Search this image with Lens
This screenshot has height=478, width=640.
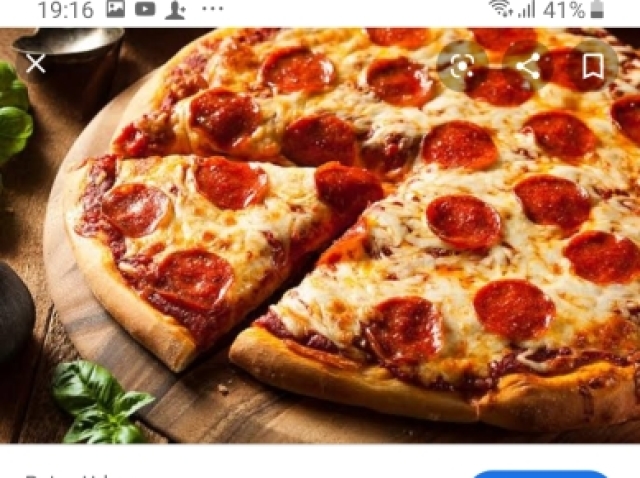(461, 66)
